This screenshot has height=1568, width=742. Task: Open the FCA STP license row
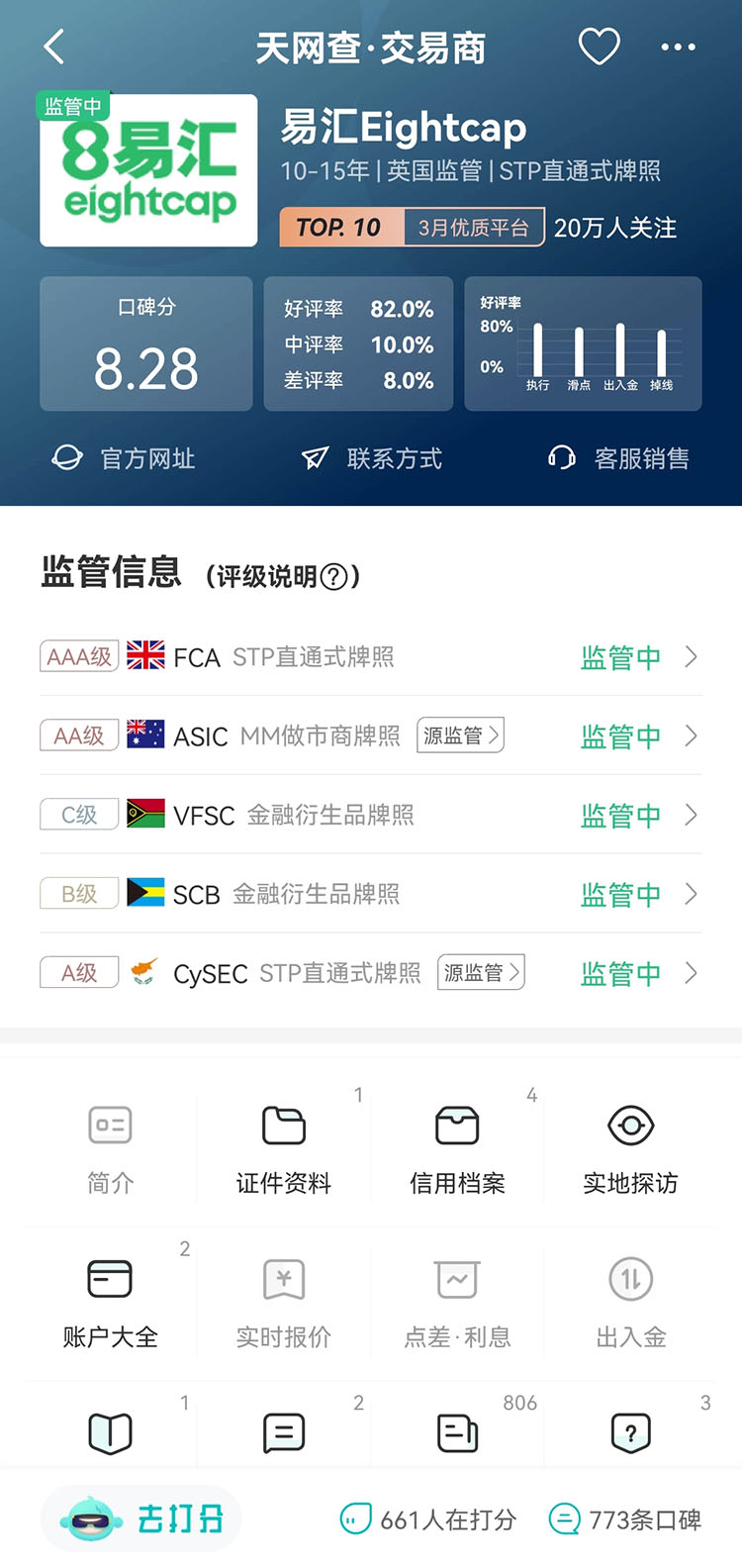(371, 656)
